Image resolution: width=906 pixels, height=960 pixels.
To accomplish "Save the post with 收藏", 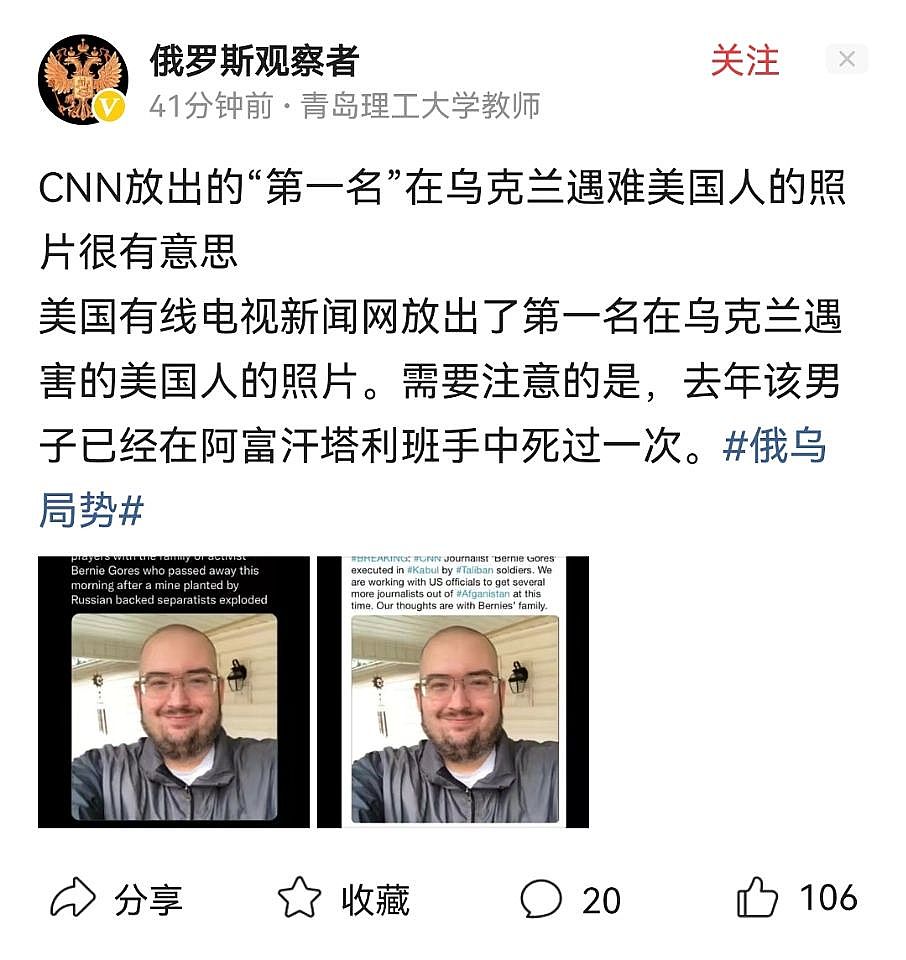I will point(344,899).
